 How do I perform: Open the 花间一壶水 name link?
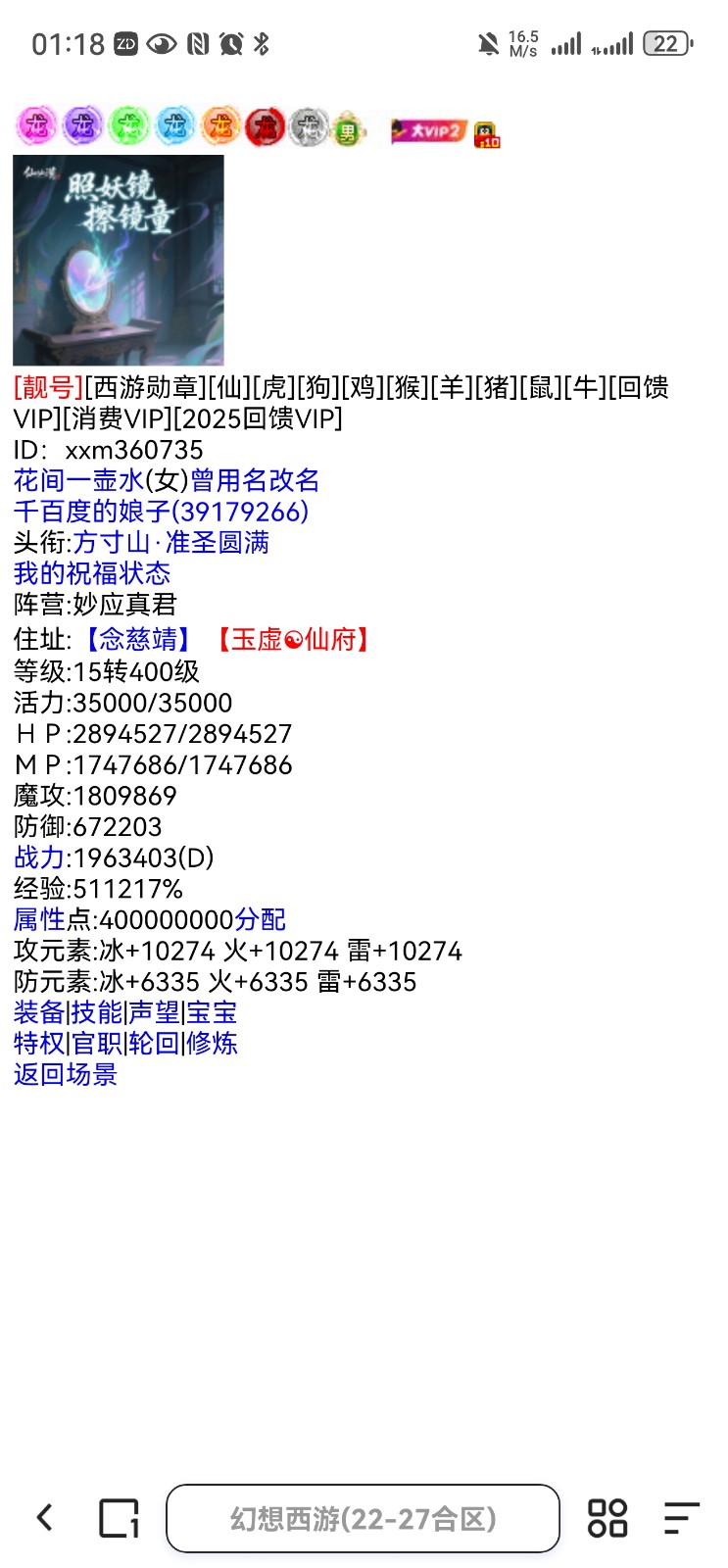pyautogui.click(x=78, y=480)
